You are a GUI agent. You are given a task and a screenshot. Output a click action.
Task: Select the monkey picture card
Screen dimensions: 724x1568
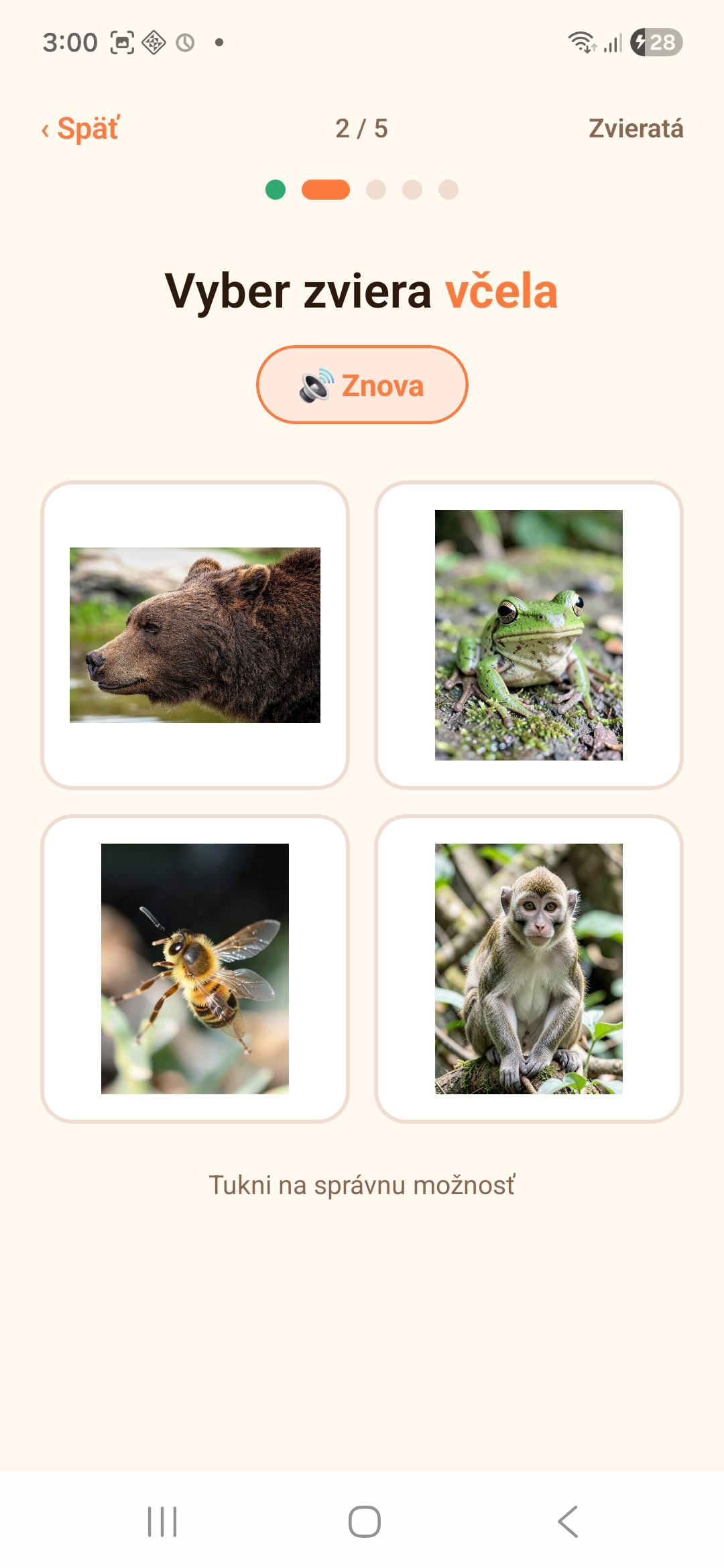(529, 969)
